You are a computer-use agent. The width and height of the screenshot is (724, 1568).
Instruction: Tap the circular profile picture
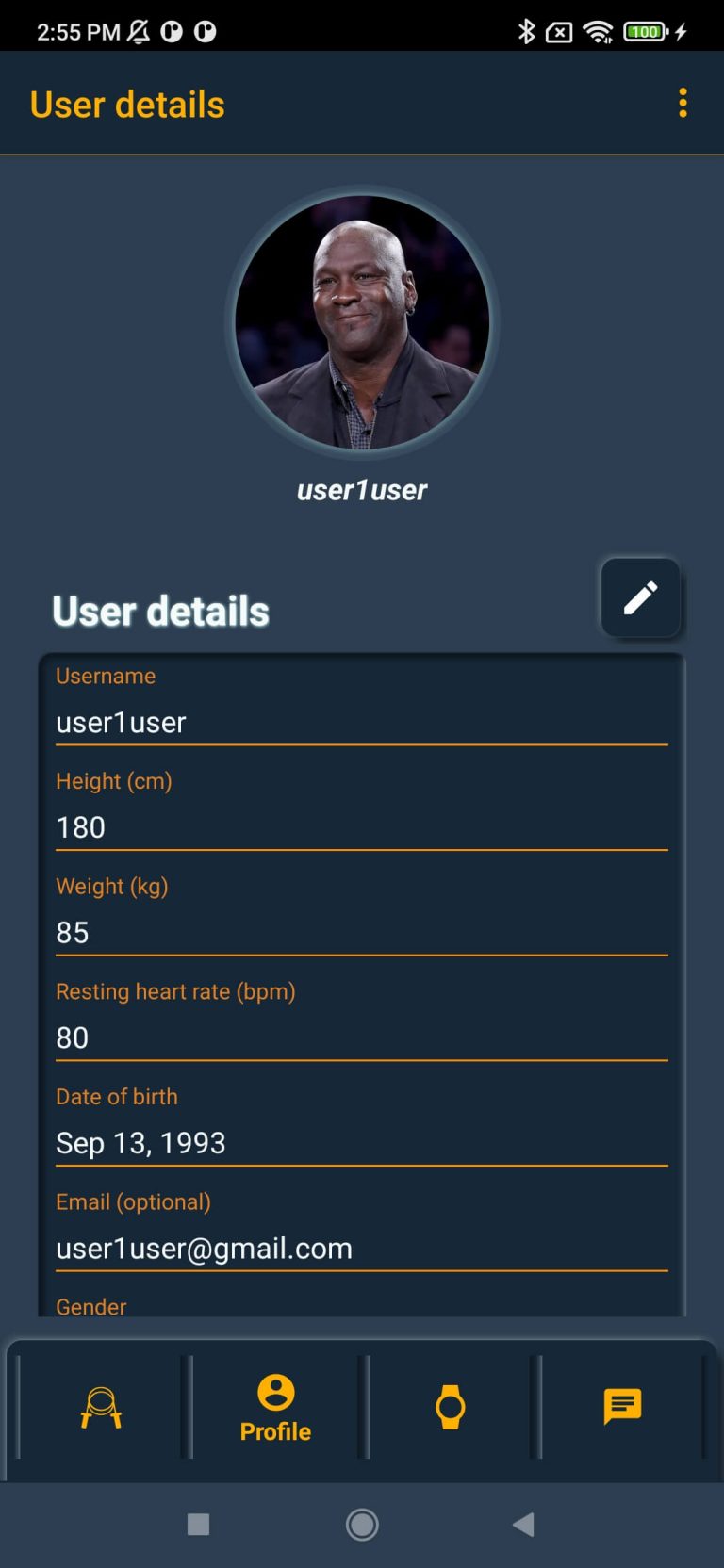click(x=362, y=322)
